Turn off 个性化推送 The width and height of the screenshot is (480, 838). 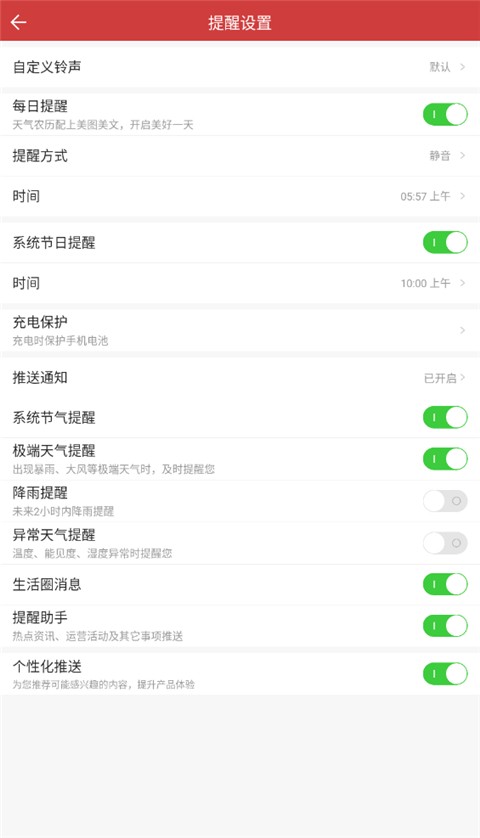point(445,674)
